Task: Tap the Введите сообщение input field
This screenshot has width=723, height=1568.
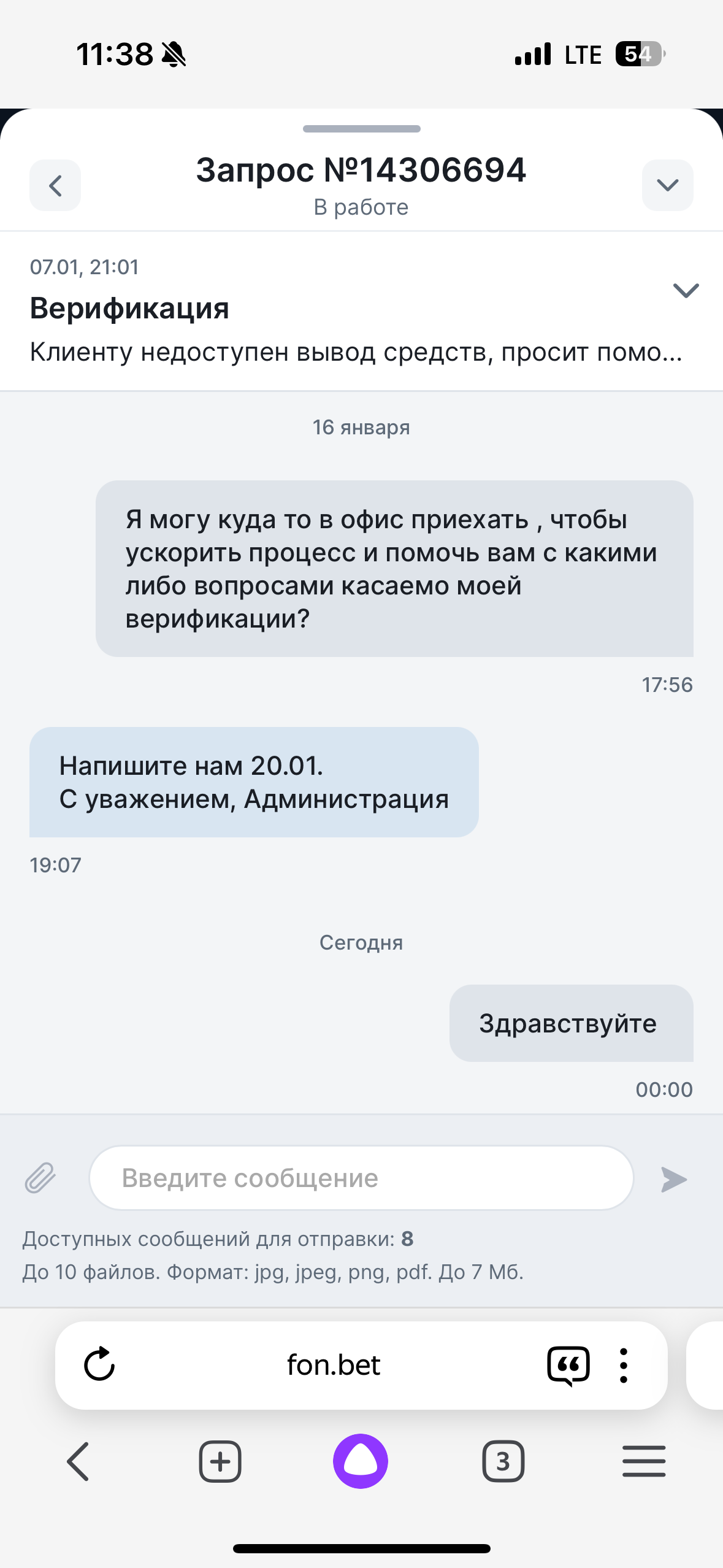Action: 361,1178
